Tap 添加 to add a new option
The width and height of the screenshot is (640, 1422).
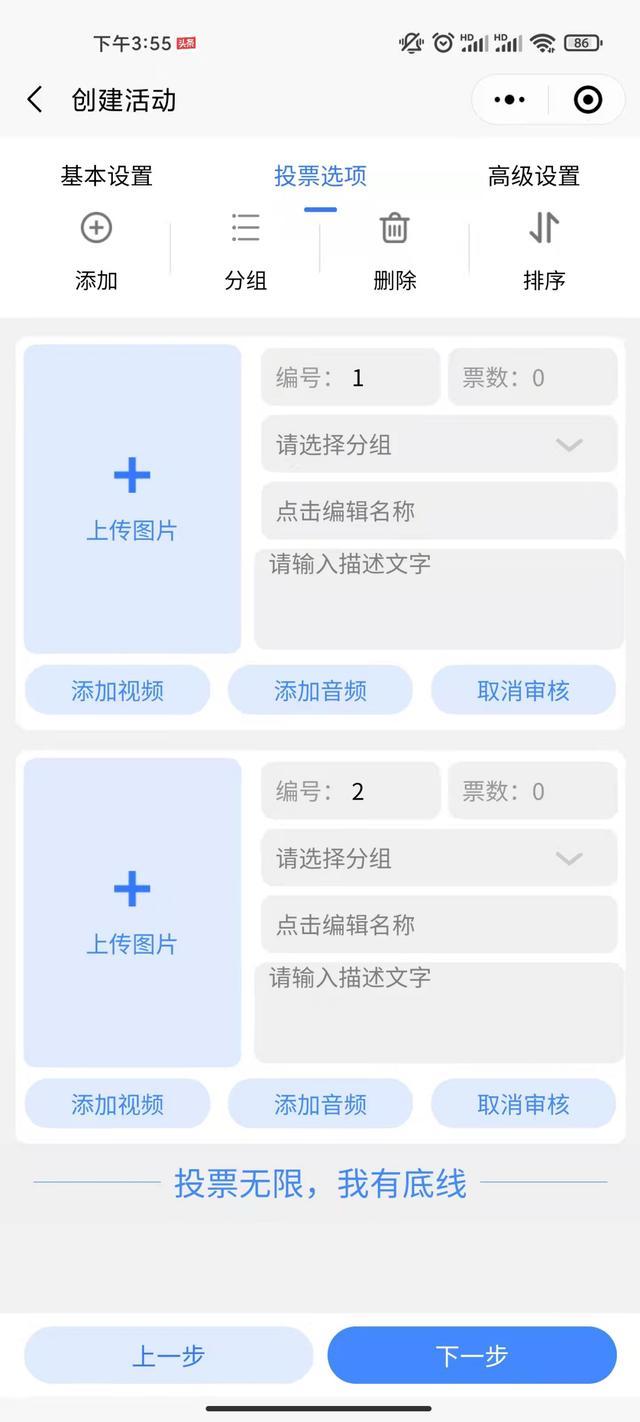coord(96,250)
